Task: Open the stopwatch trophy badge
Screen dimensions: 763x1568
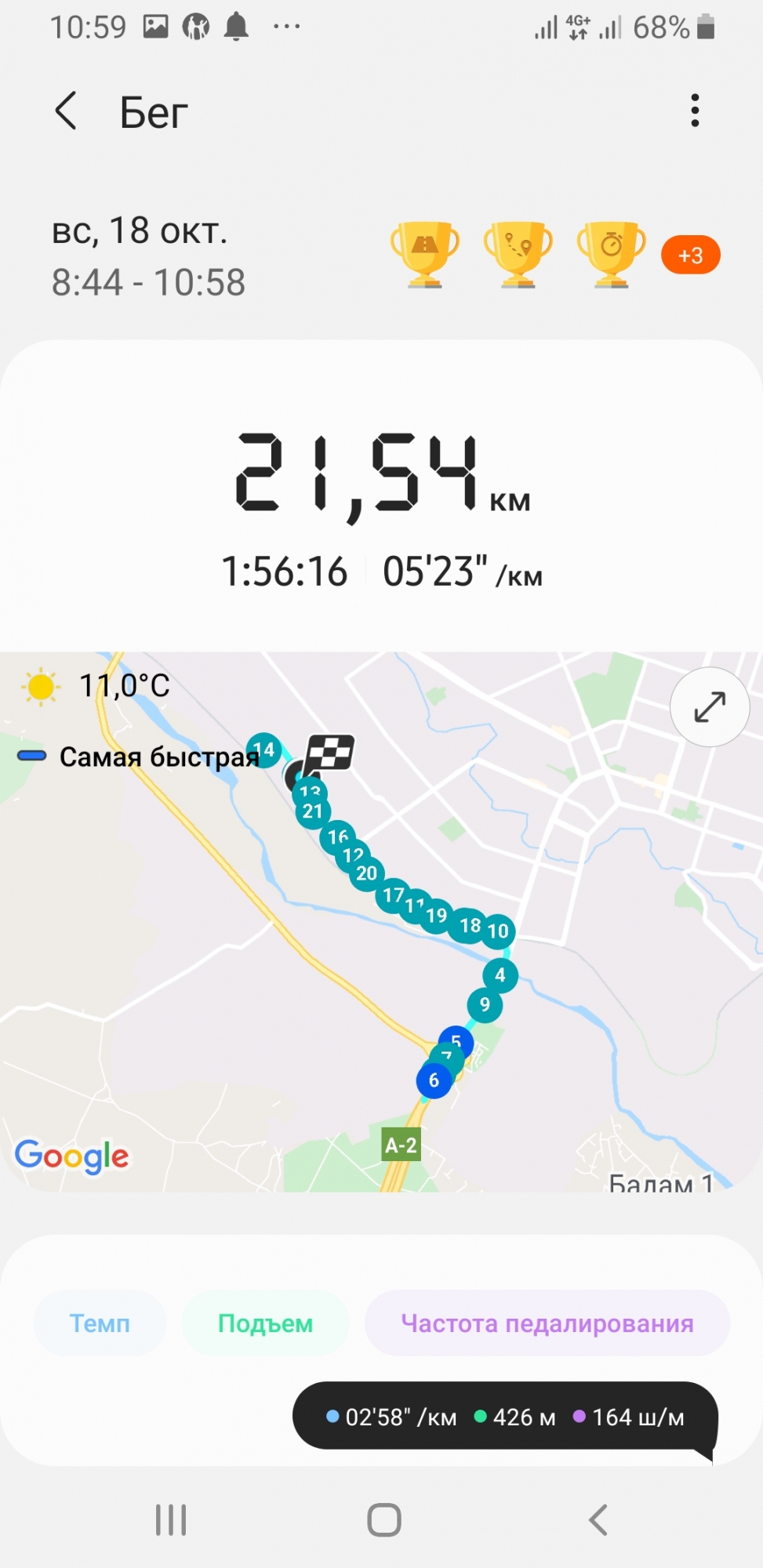Action: [611, 254]
